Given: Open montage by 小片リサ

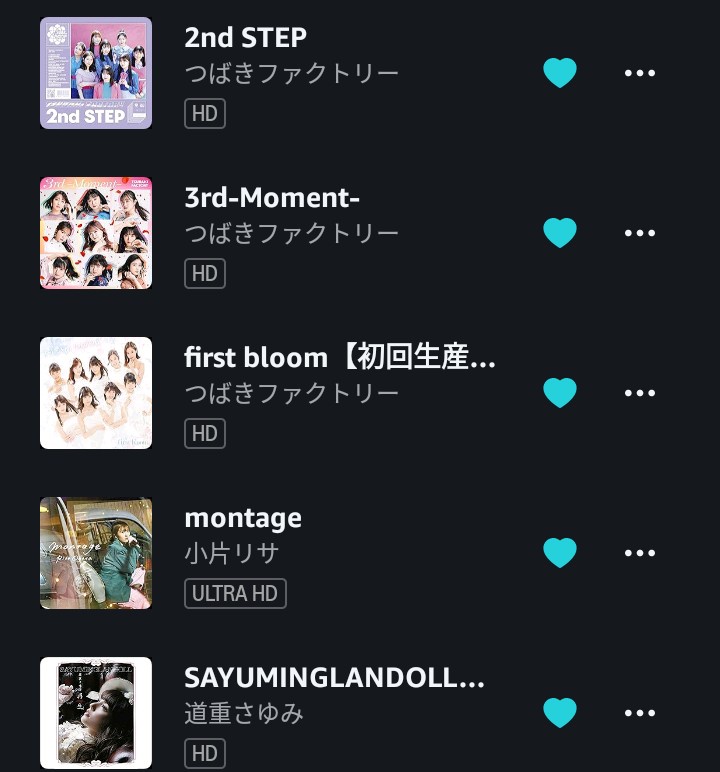Looking at the screenshot, I should coord(243,518).
